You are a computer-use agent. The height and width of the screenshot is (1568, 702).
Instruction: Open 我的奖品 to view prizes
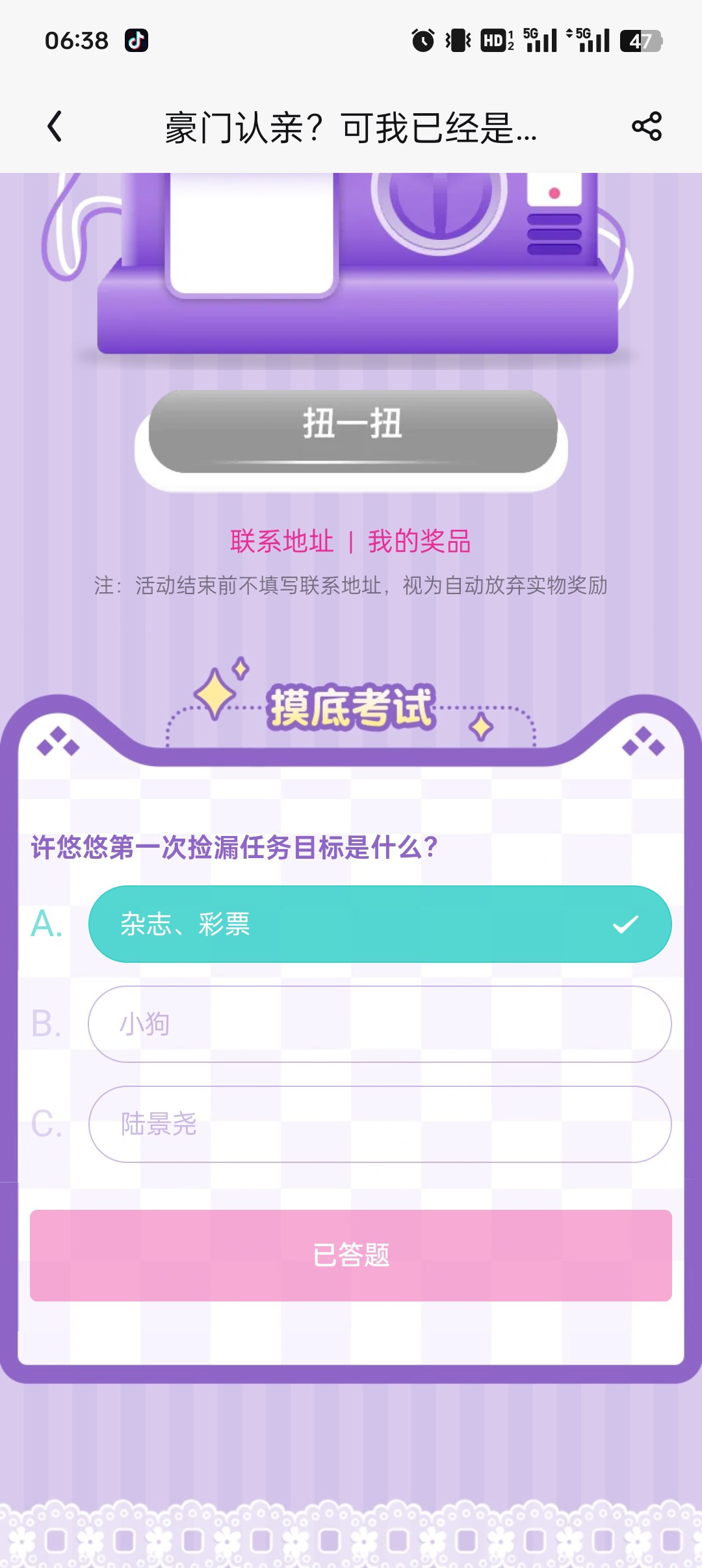tap(419, 541)
